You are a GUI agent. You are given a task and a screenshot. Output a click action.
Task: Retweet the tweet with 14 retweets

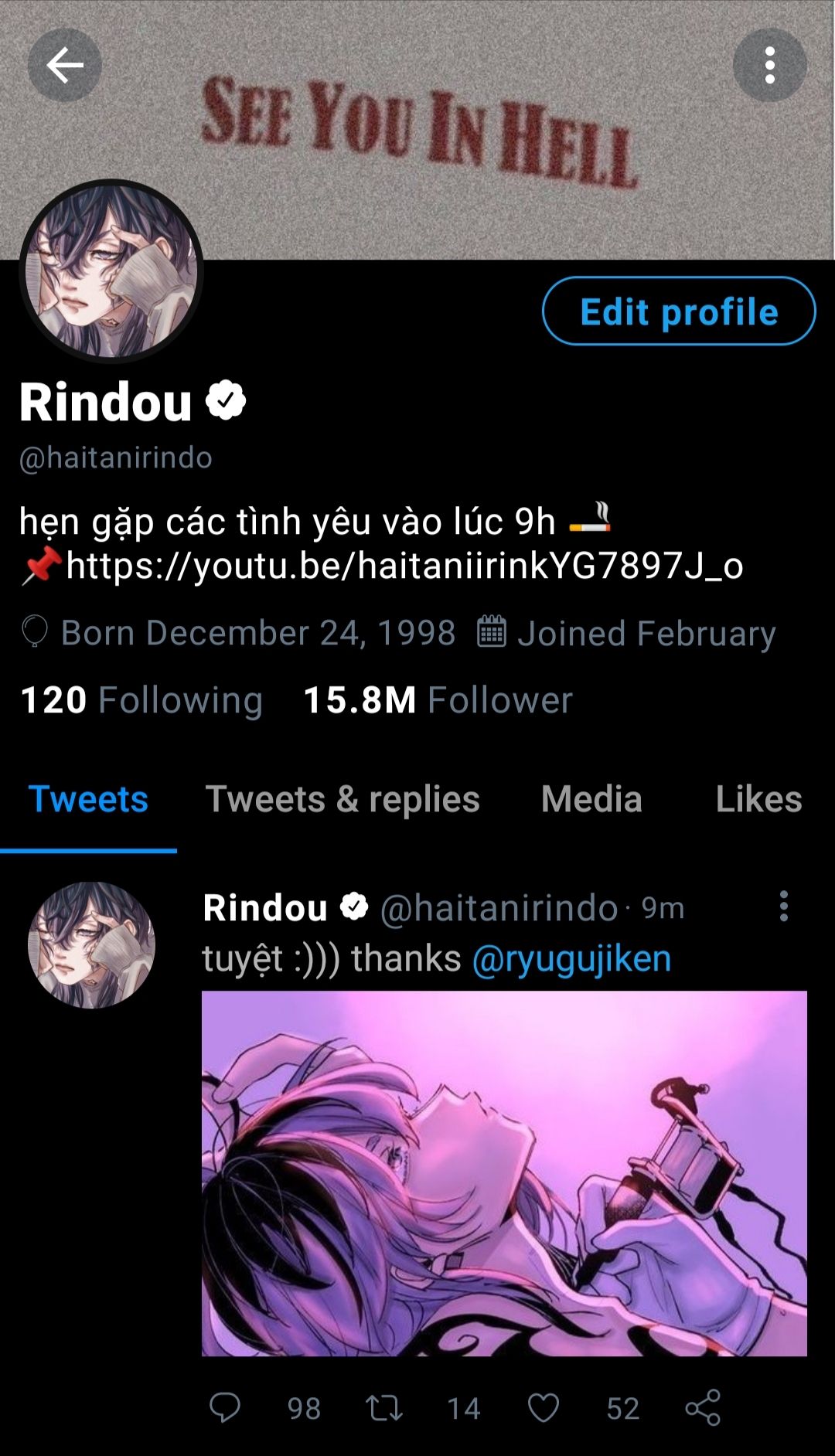tap(384, 1407)
